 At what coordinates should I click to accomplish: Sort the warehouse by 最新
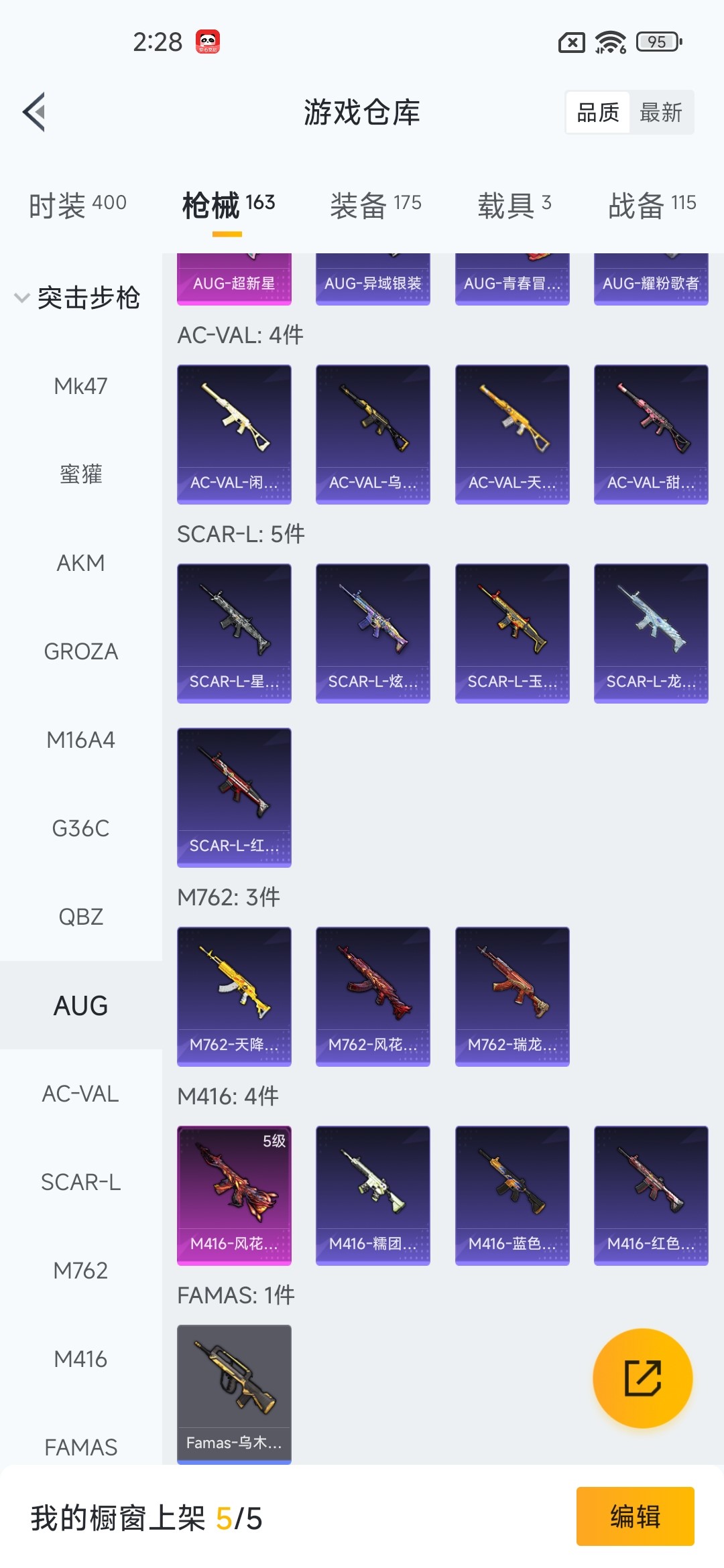coord(660,113)
